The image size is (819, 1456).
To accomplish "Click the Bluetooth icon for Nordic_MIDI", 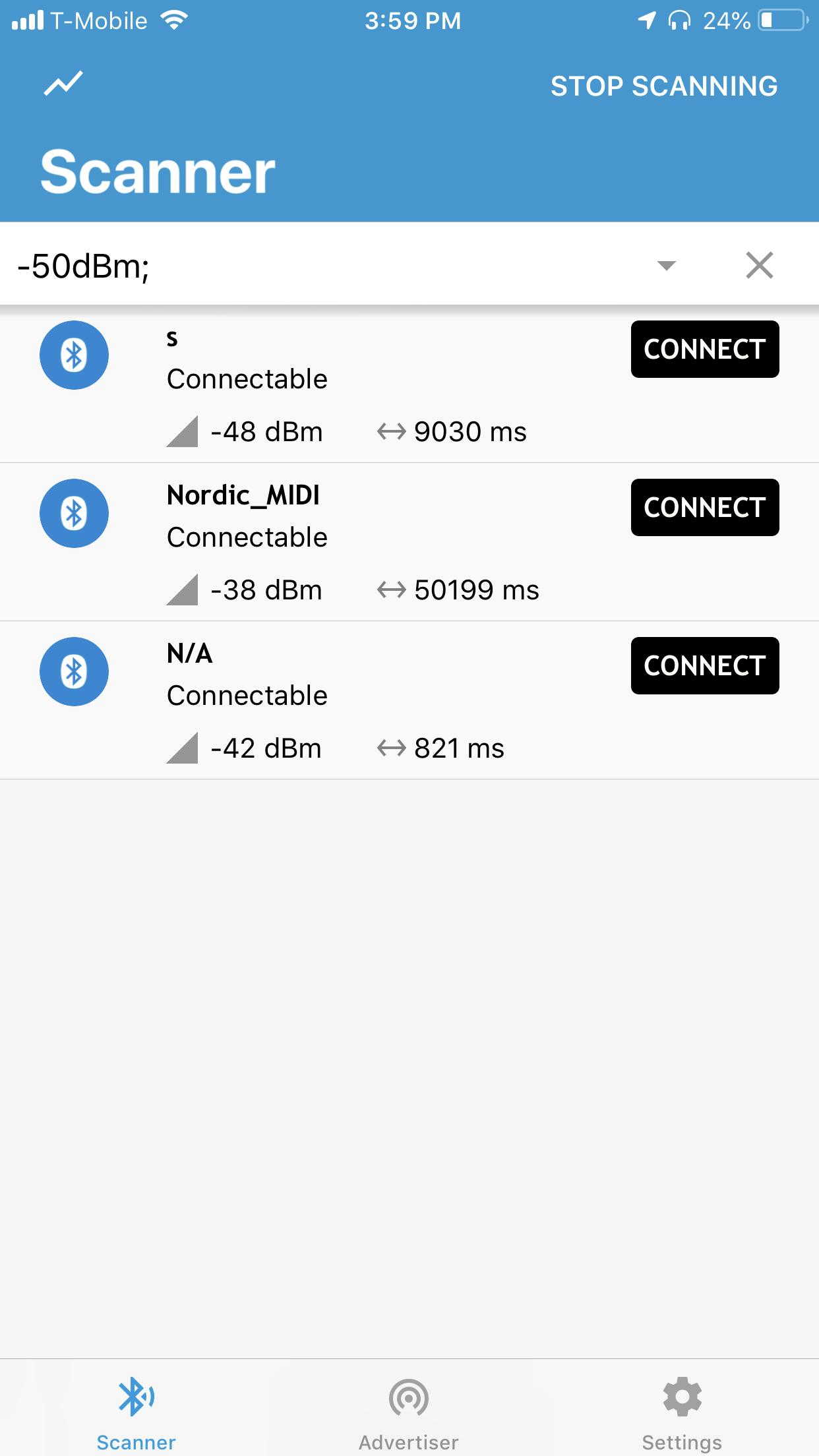I will click(74, 513).
